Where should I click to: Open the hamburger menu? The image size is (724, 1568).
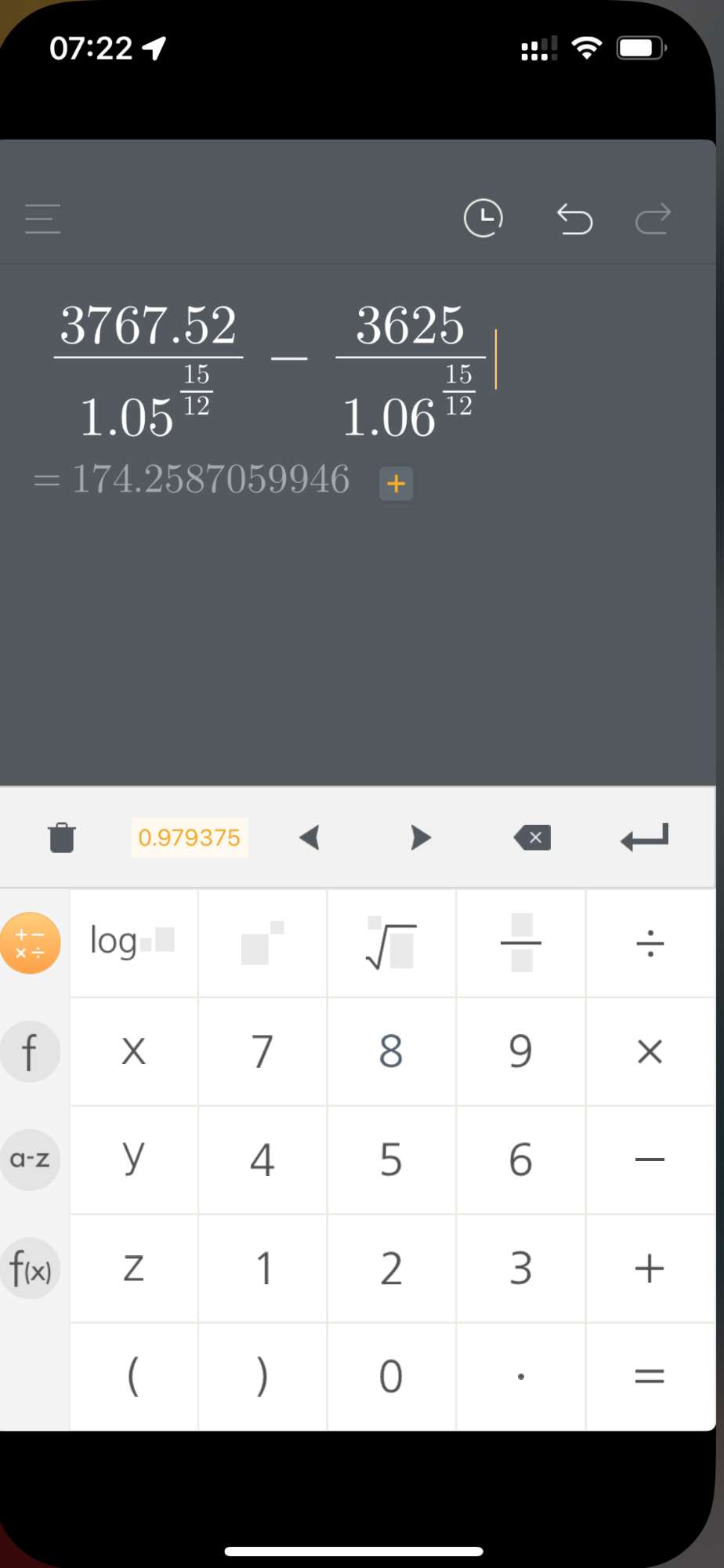tap(42, 219)
